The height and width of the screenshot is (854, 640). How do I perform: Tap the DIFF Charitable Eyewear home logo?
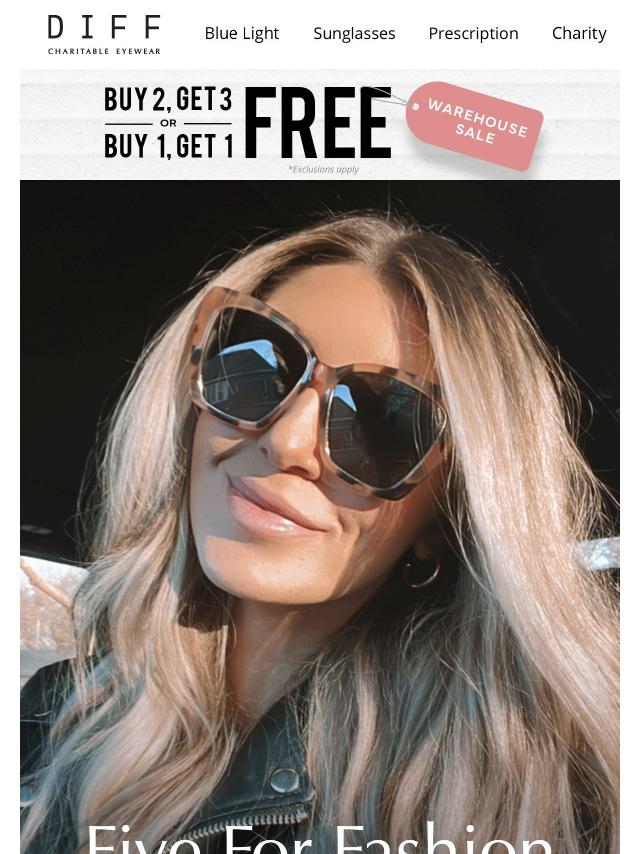point(104,34)
